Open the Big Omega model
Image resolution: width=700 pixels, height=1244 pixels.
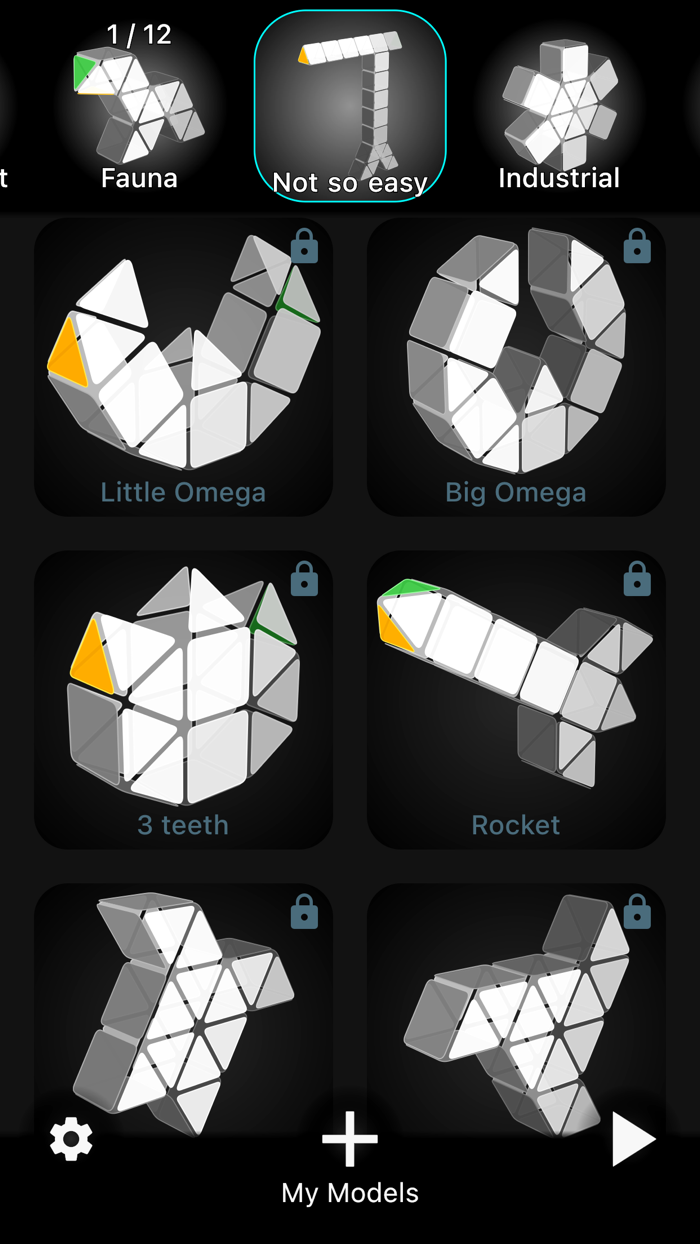point(516,367)
